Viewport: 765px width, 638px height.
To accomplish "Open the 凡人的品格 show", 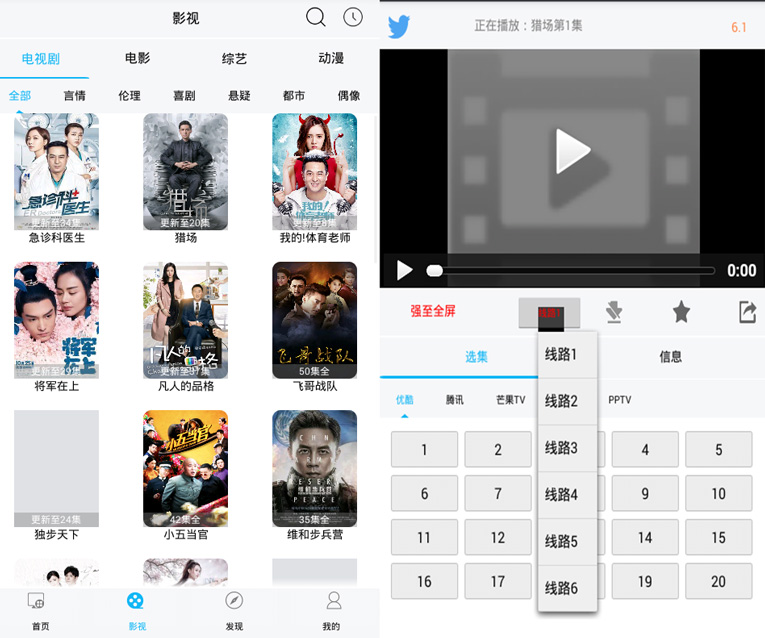I will (185, 320).
